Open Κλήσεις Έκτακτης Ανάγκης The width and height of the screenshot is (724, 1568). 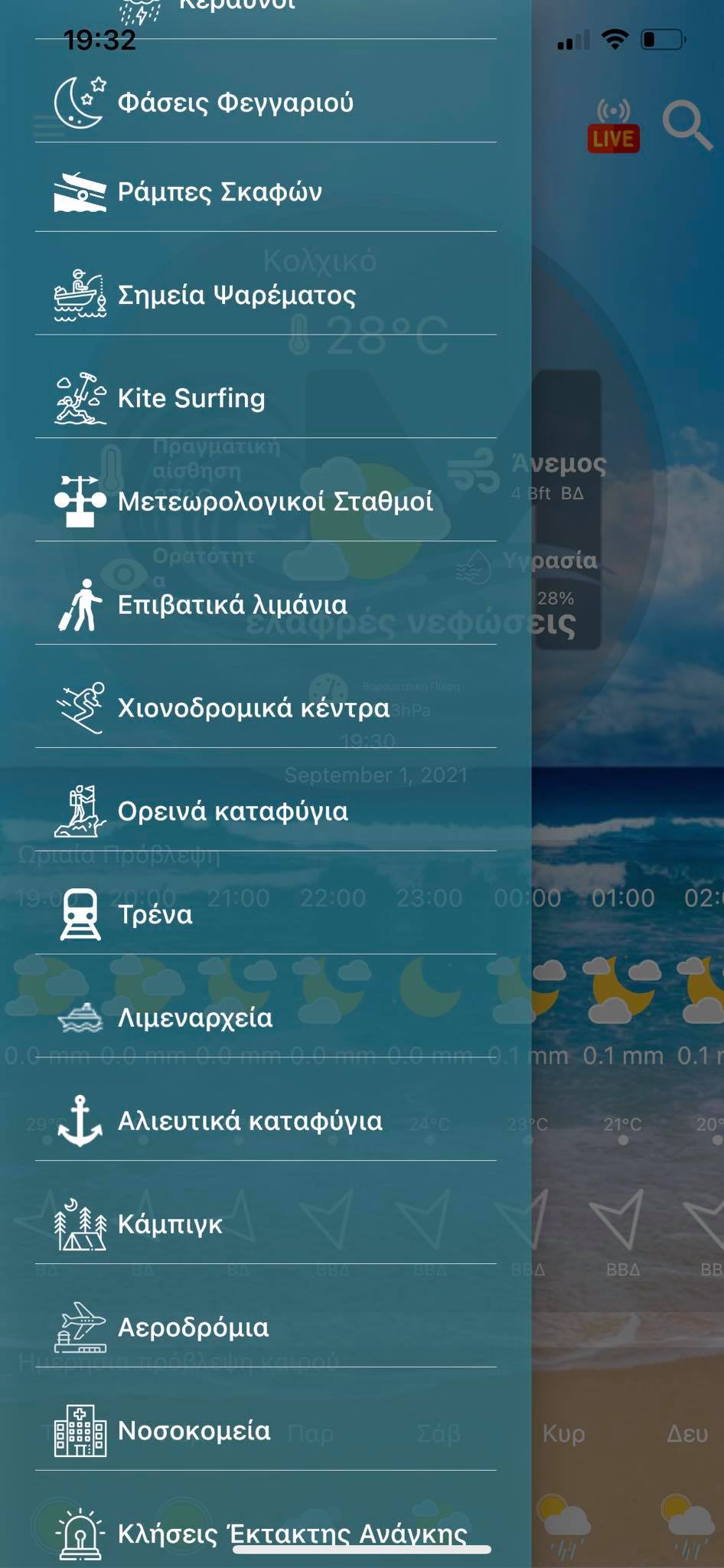click(292, 1533)
